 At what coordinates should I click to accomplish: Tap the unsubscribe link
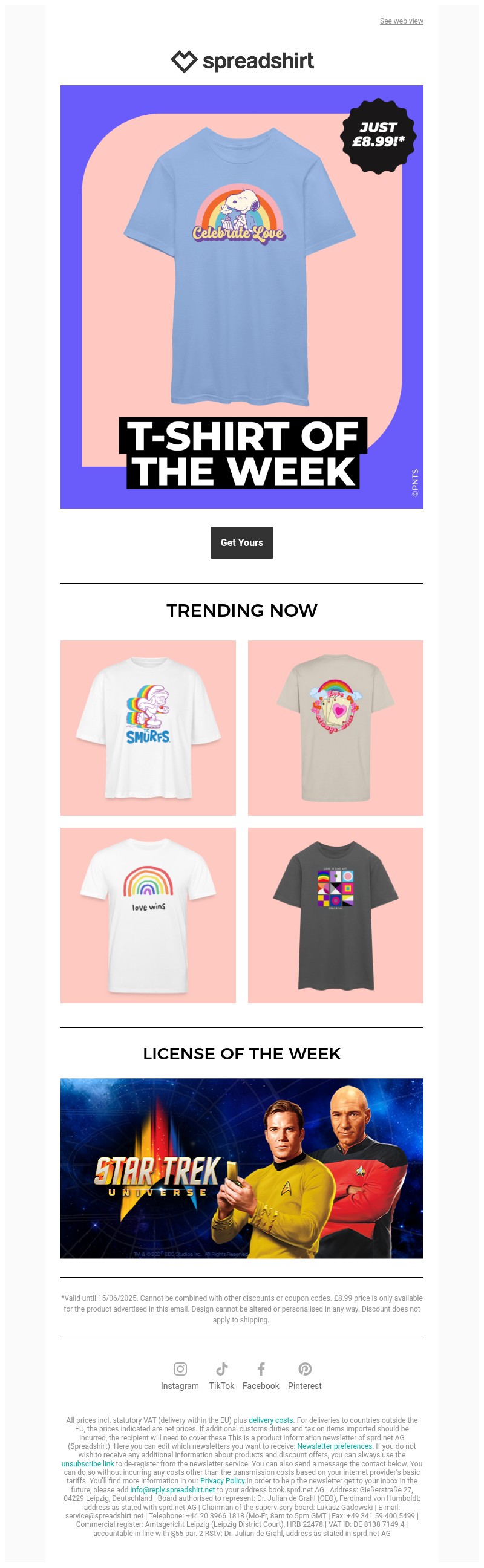point(87,1464)
